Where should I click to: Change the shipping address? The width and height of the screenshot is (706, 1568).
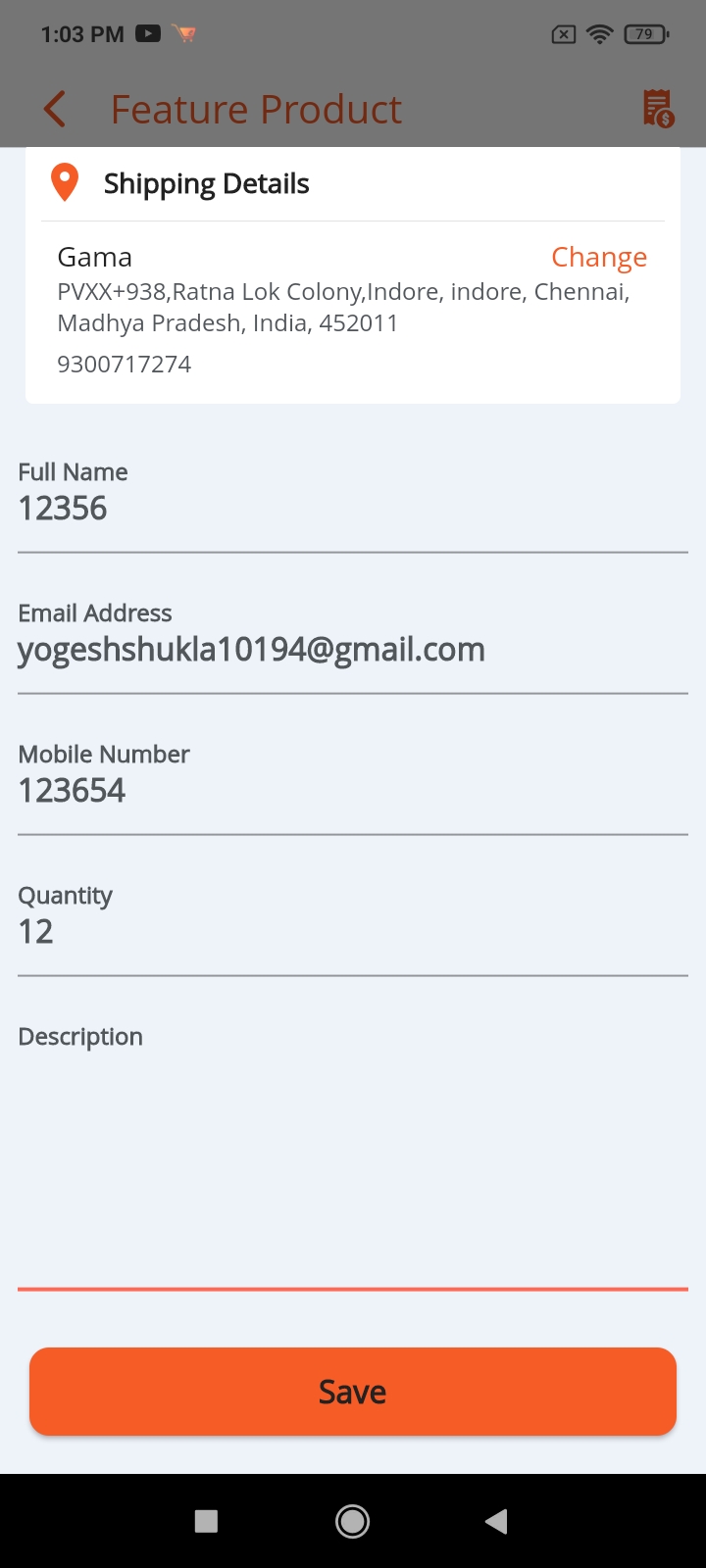point(598,257)
